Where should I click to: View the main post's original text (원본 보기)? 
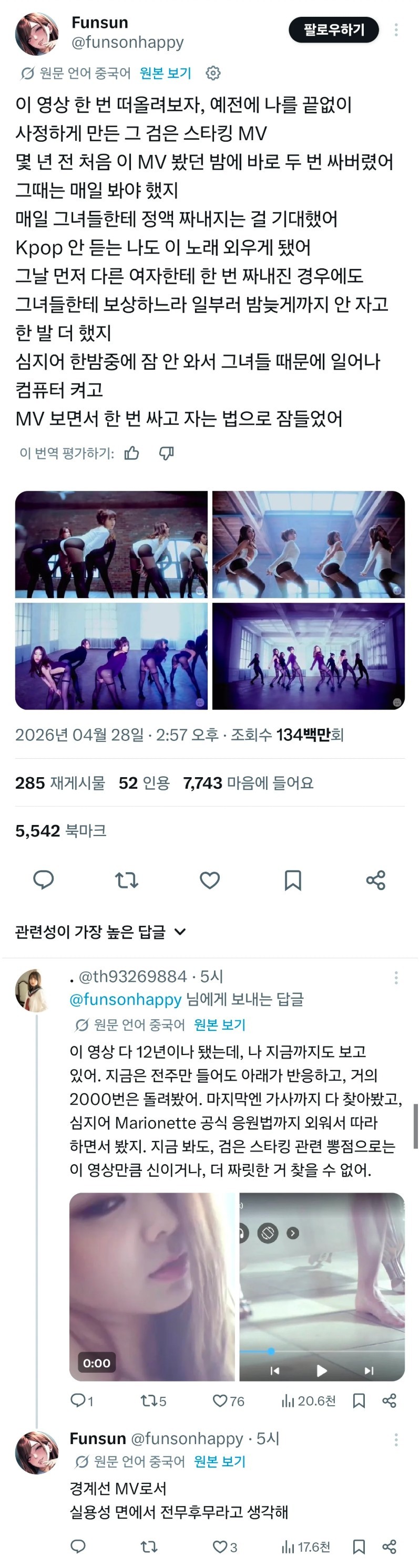165,73
